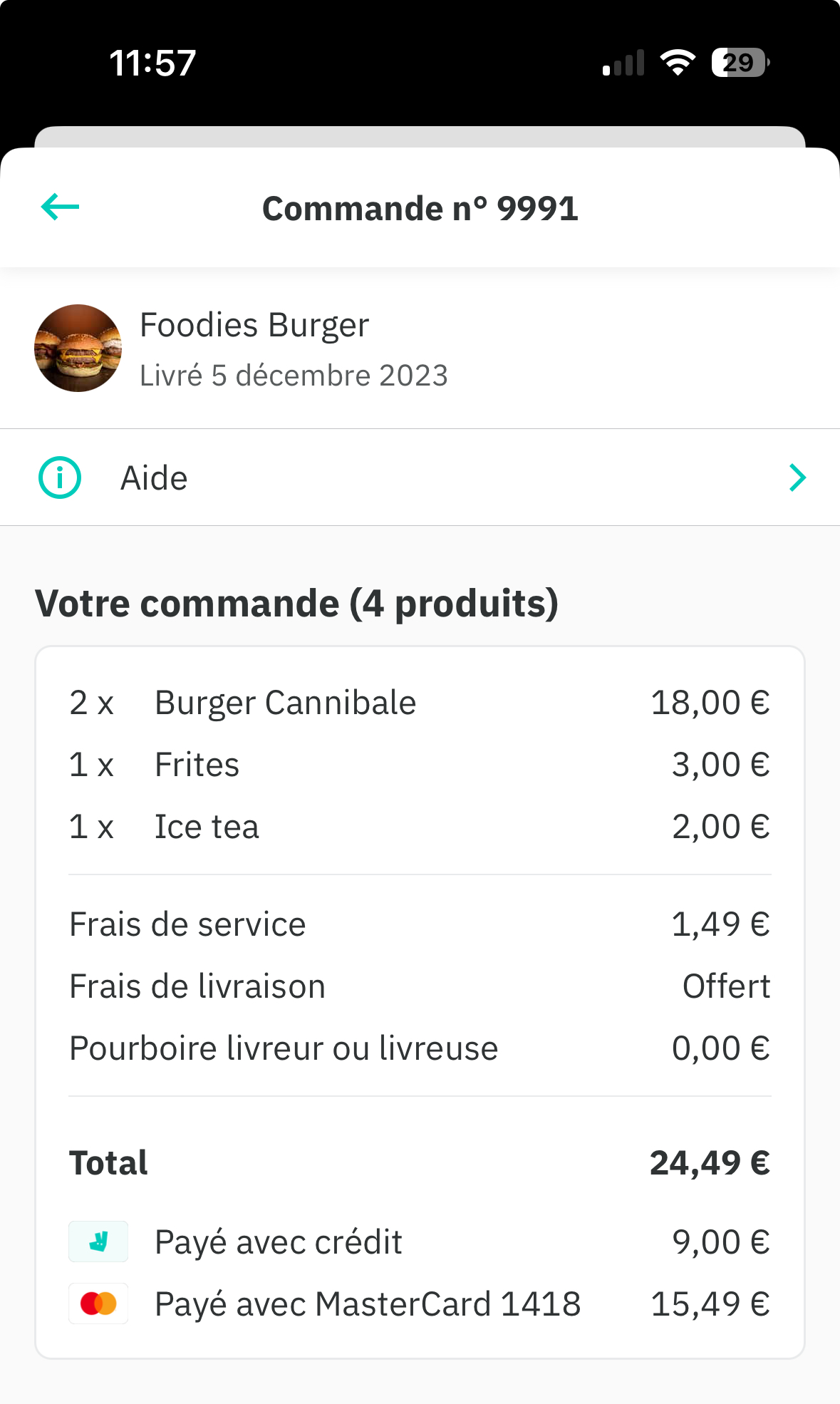Open the Aide help row
This screenshot has width=840, height=1404.
[420, 478]
